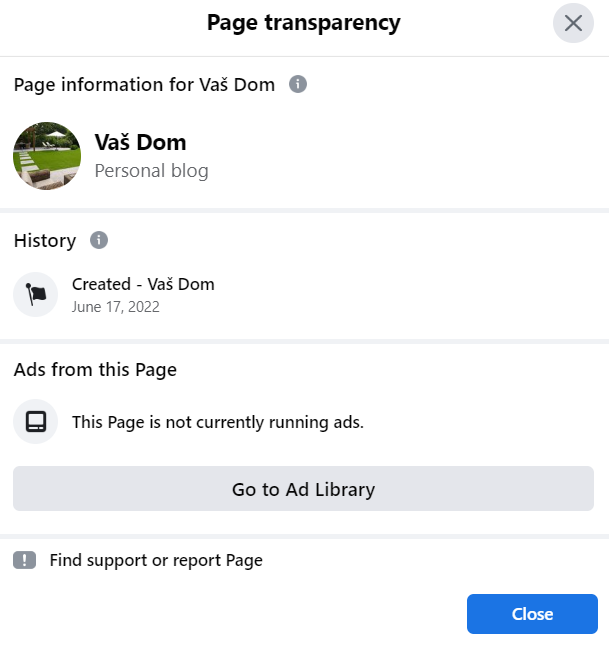Tap info icon next to Page information
Image resolution: width=609 pixels, height=645 pixels.
(x=297, y=84)
